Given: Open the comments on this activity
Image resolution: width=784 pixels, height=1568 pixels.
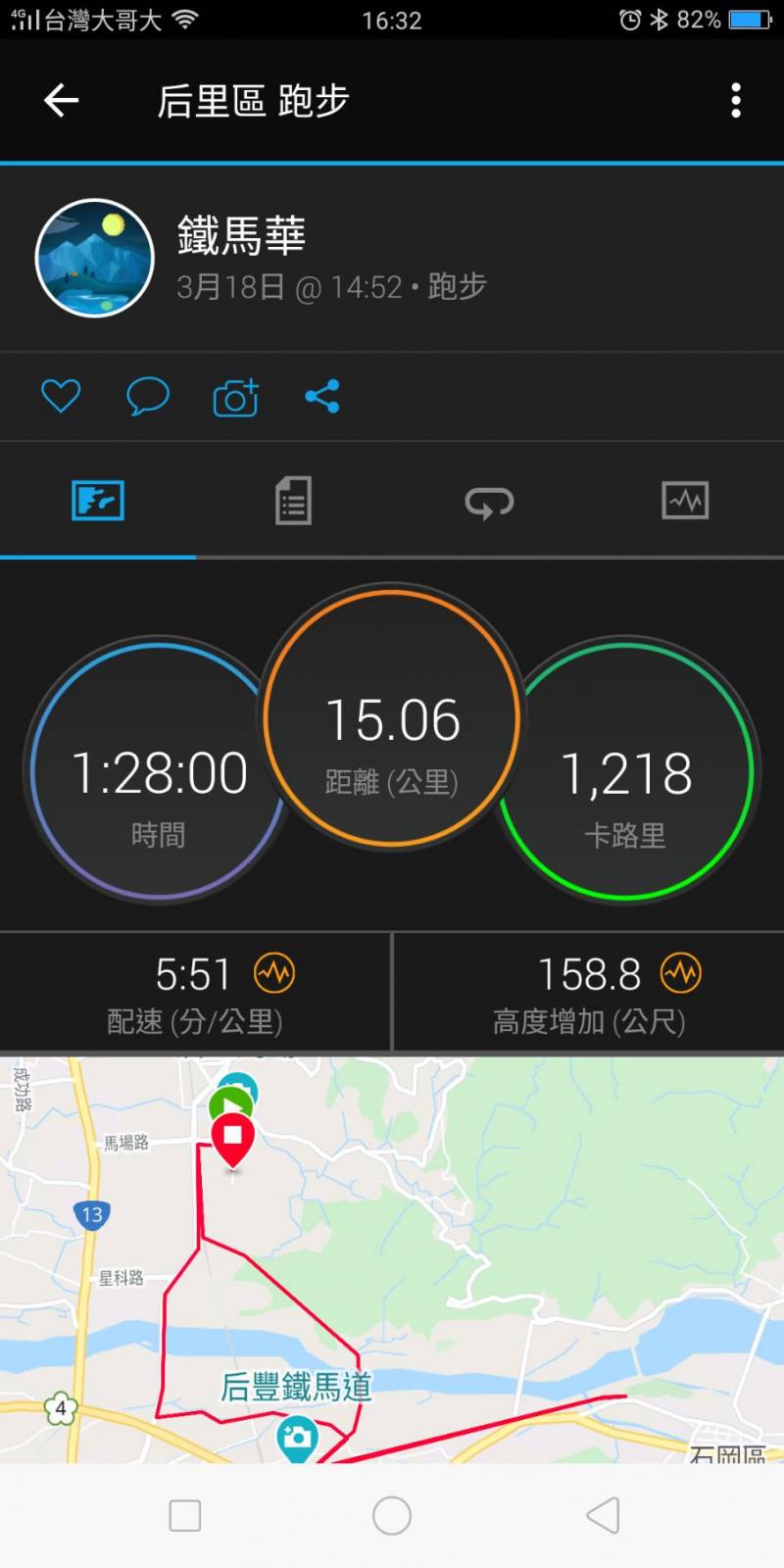Looking at the screenshot, I should pos(148,396).
